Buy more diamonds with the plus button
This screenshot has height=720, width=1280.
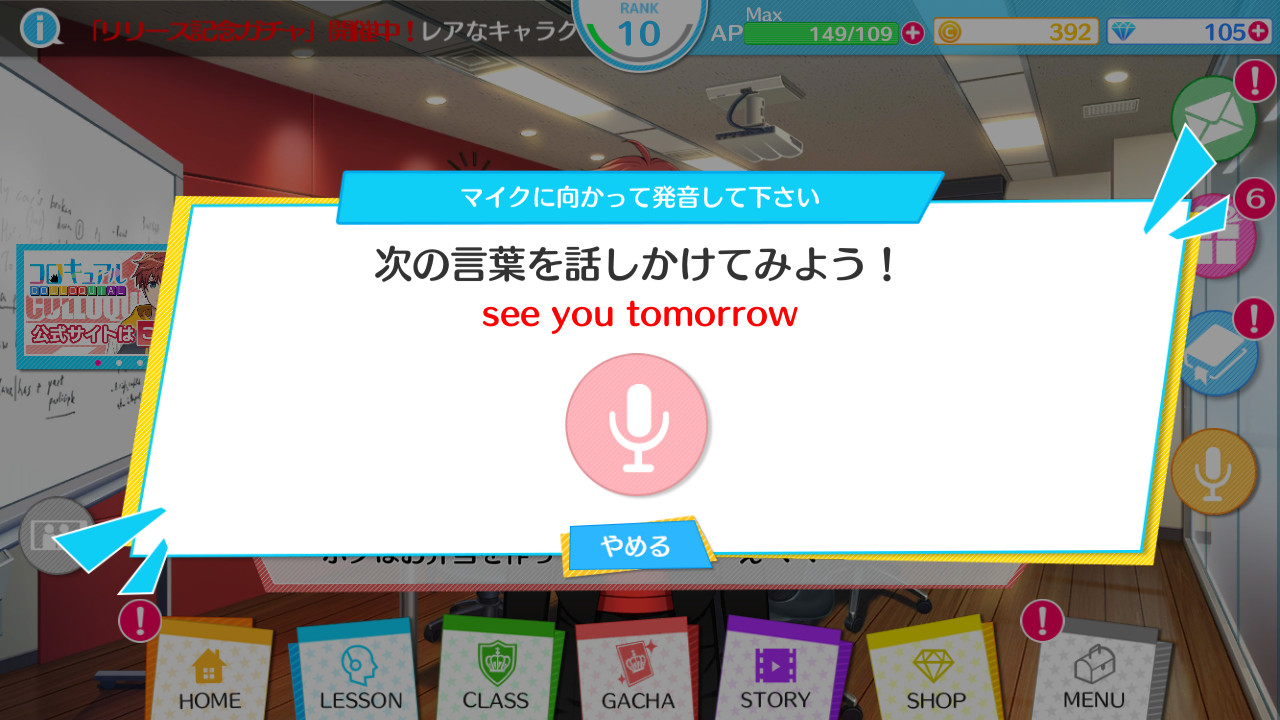point(1259,32)
